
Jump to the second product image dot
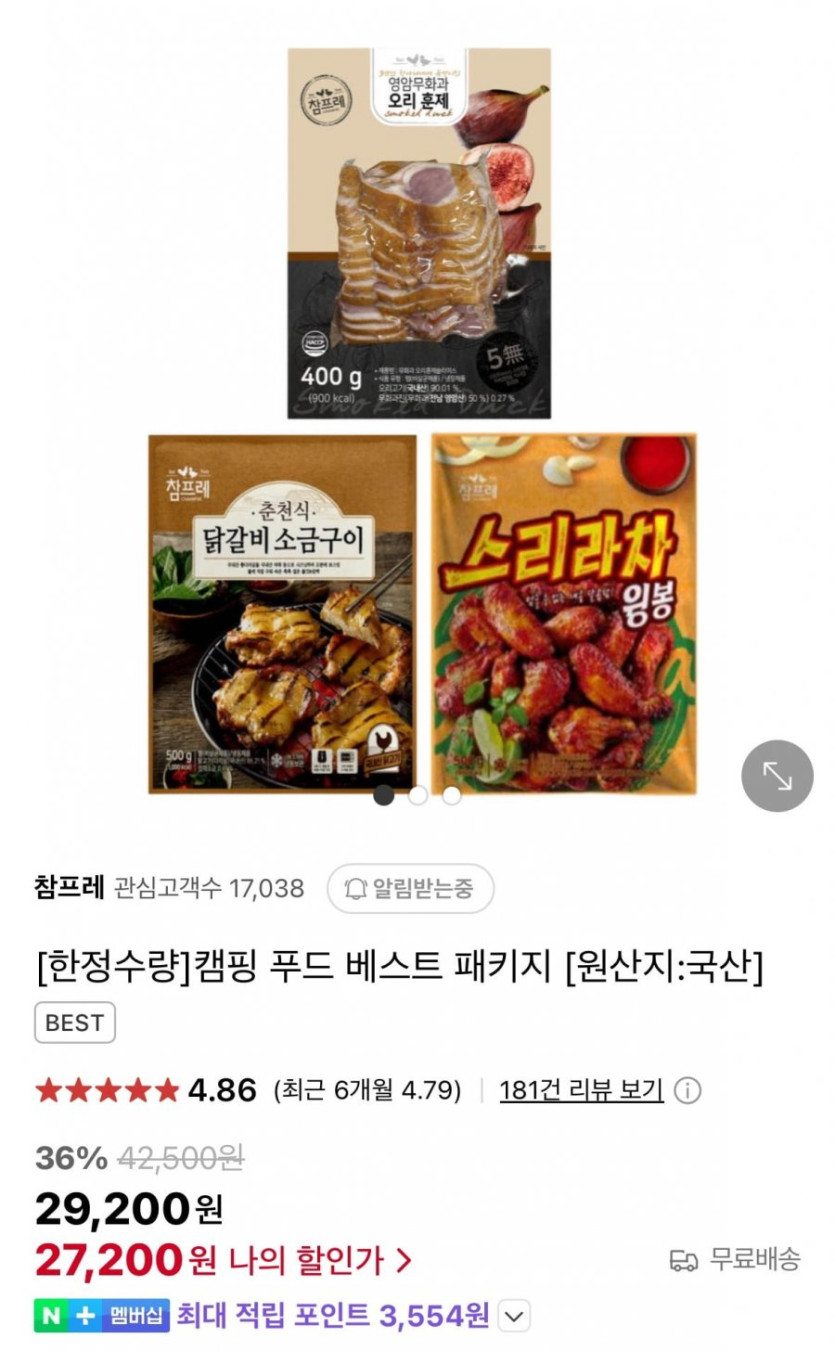pos(418,795)
